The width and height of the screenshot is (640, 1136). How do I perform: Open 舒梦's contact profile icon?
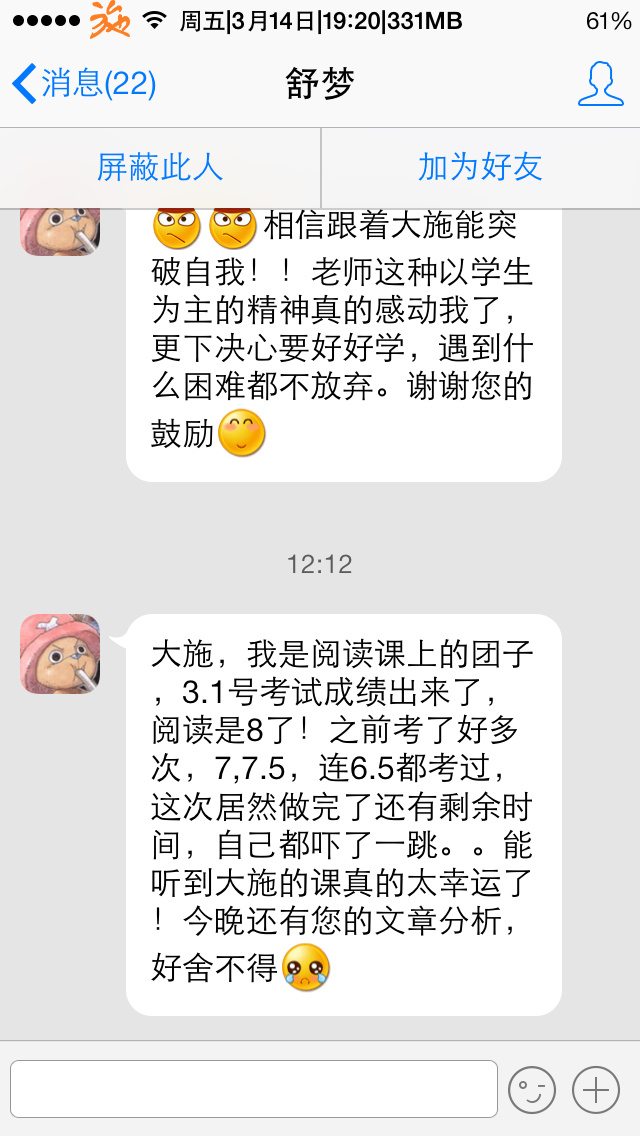pyautogui.click(x=600, y=83)
